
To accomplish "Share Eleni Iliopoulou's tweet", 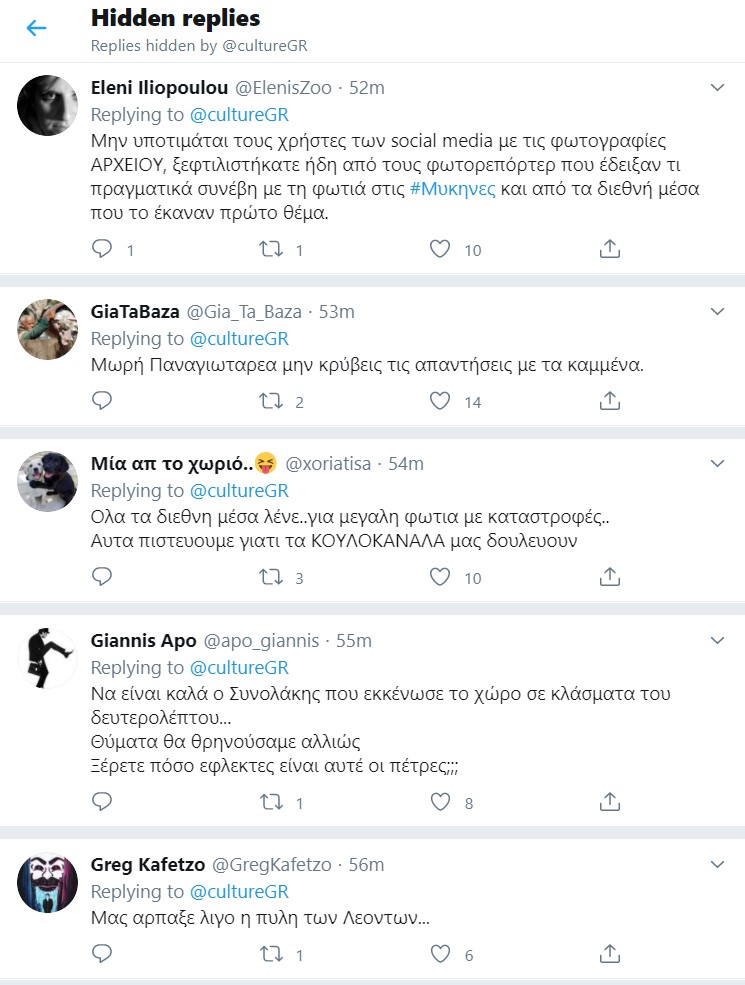I will [x=609, y=249].
